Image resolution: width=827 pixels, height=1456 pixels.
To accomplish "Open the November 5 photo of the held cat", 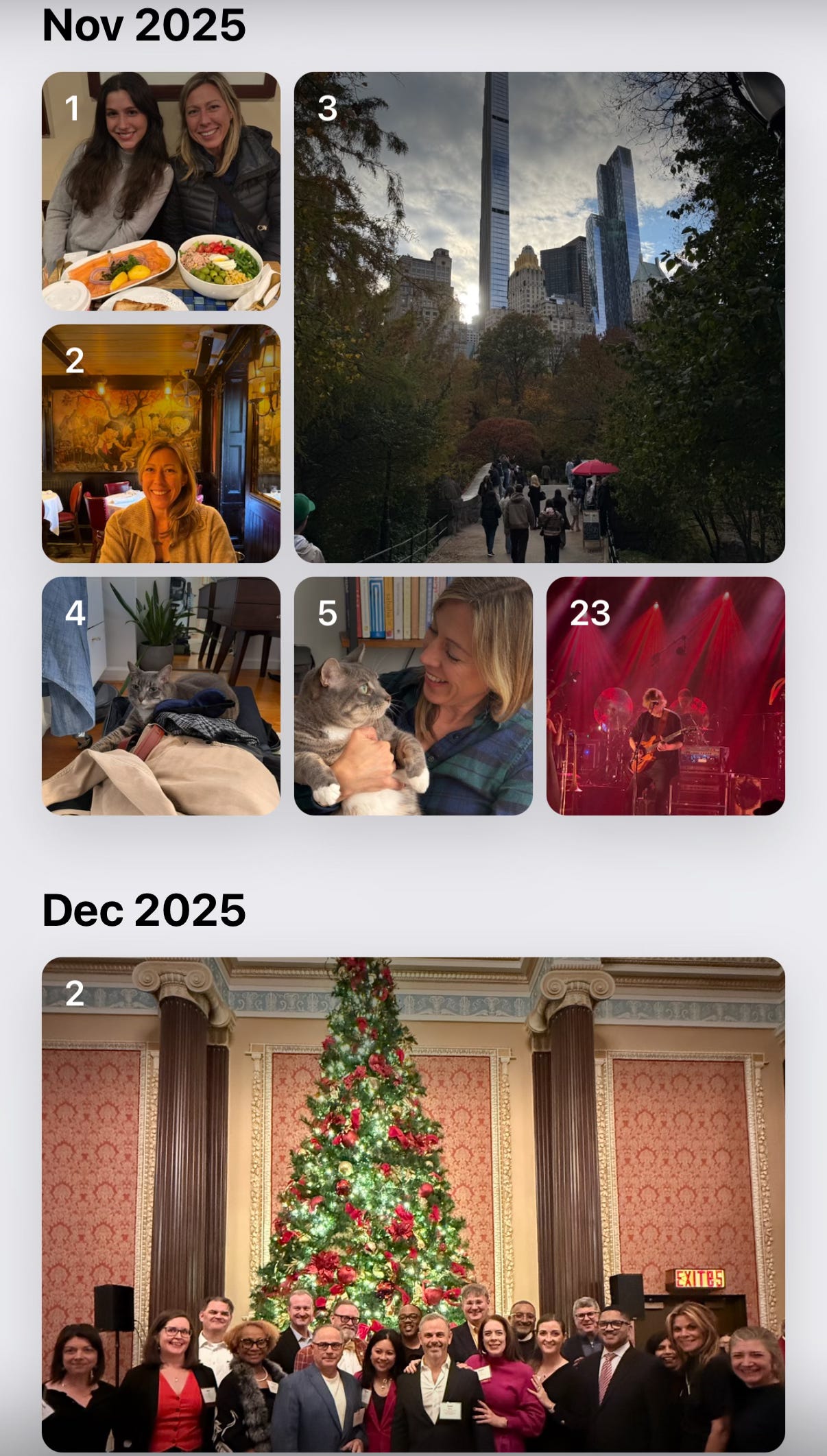I will (413, 696).
